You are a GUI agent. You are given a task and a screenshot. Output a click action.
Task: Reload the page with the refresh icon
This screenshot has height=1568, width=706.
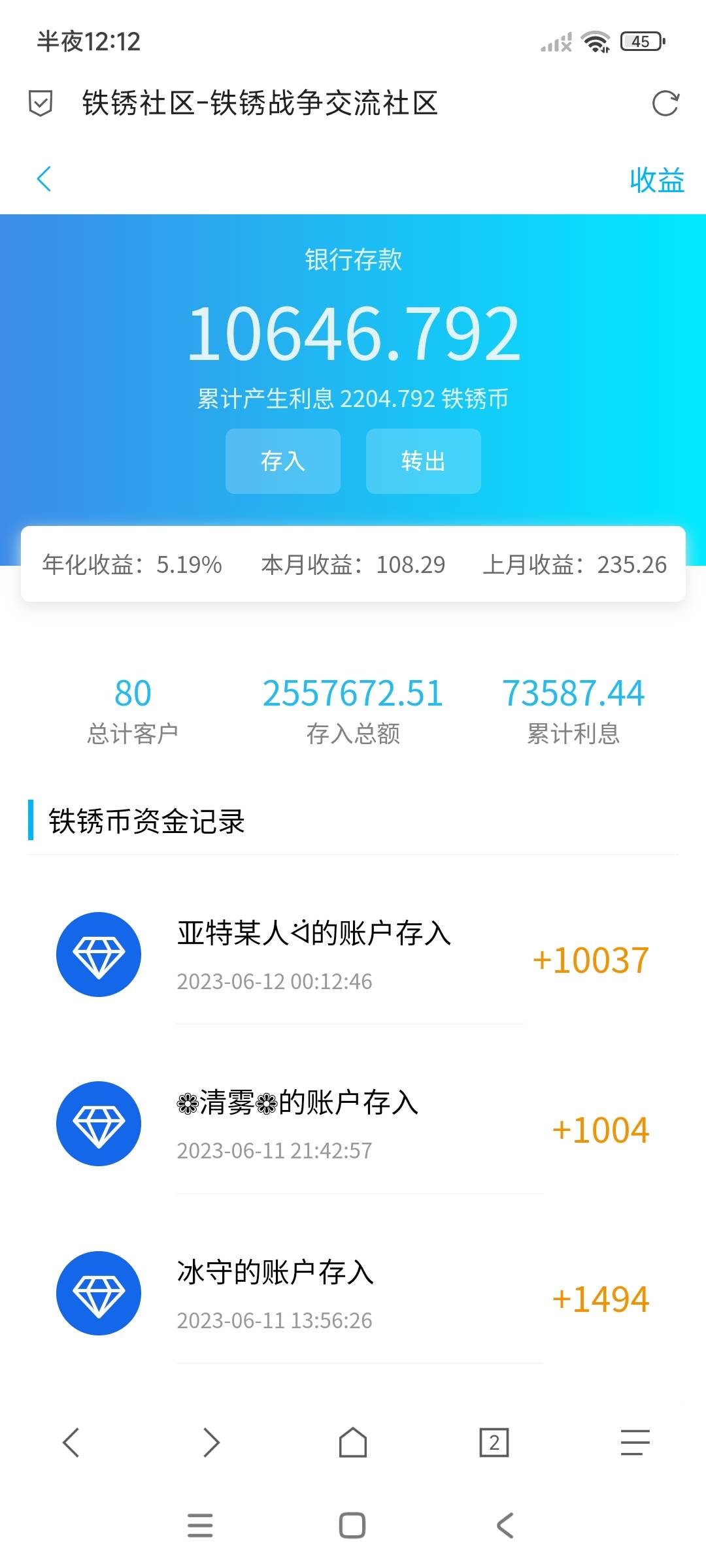click(x=665, y=103)
